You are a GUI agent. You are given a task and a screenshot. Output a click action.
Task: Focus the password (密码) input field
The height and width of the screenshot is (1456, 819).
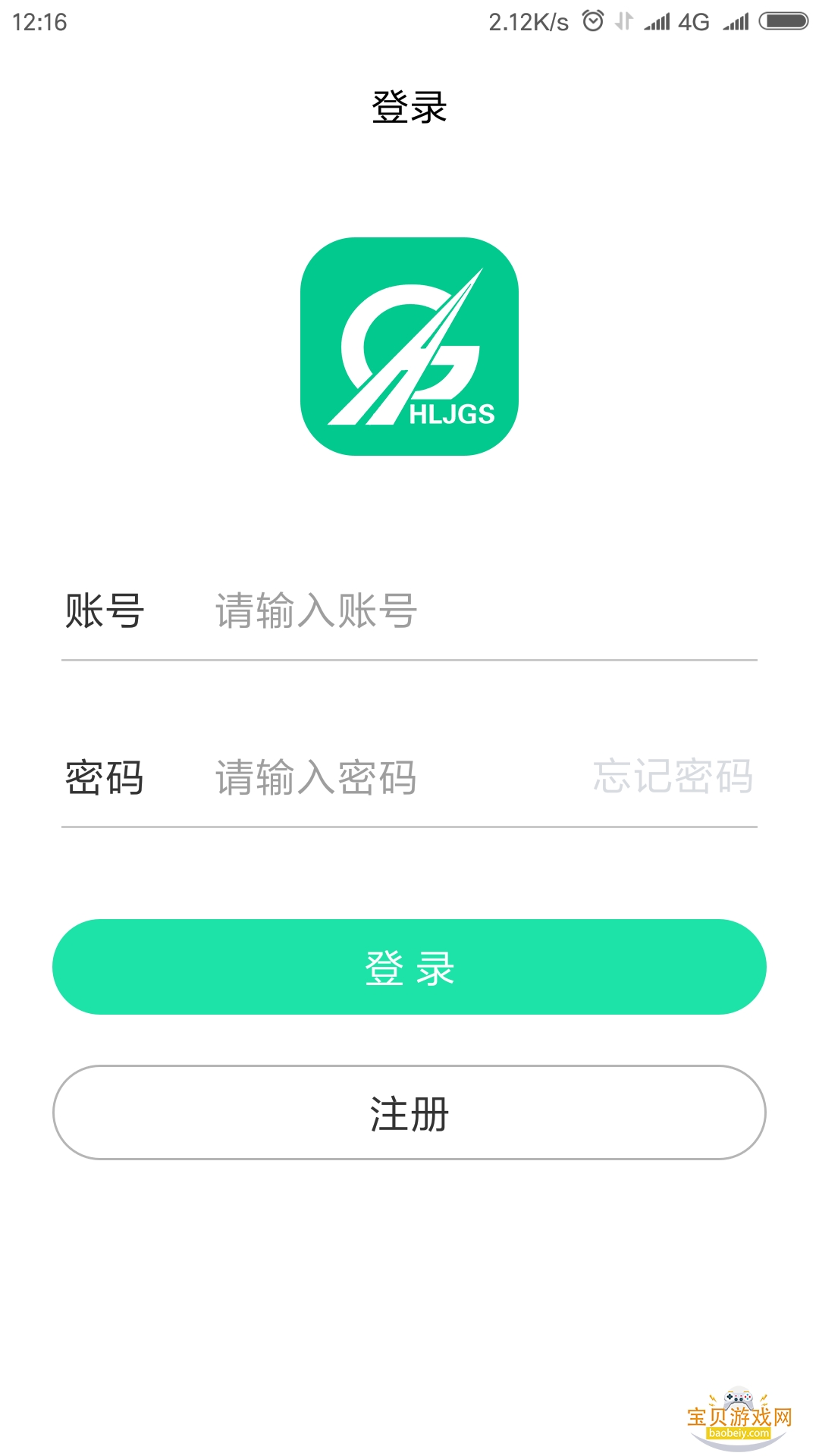(379, 778)
